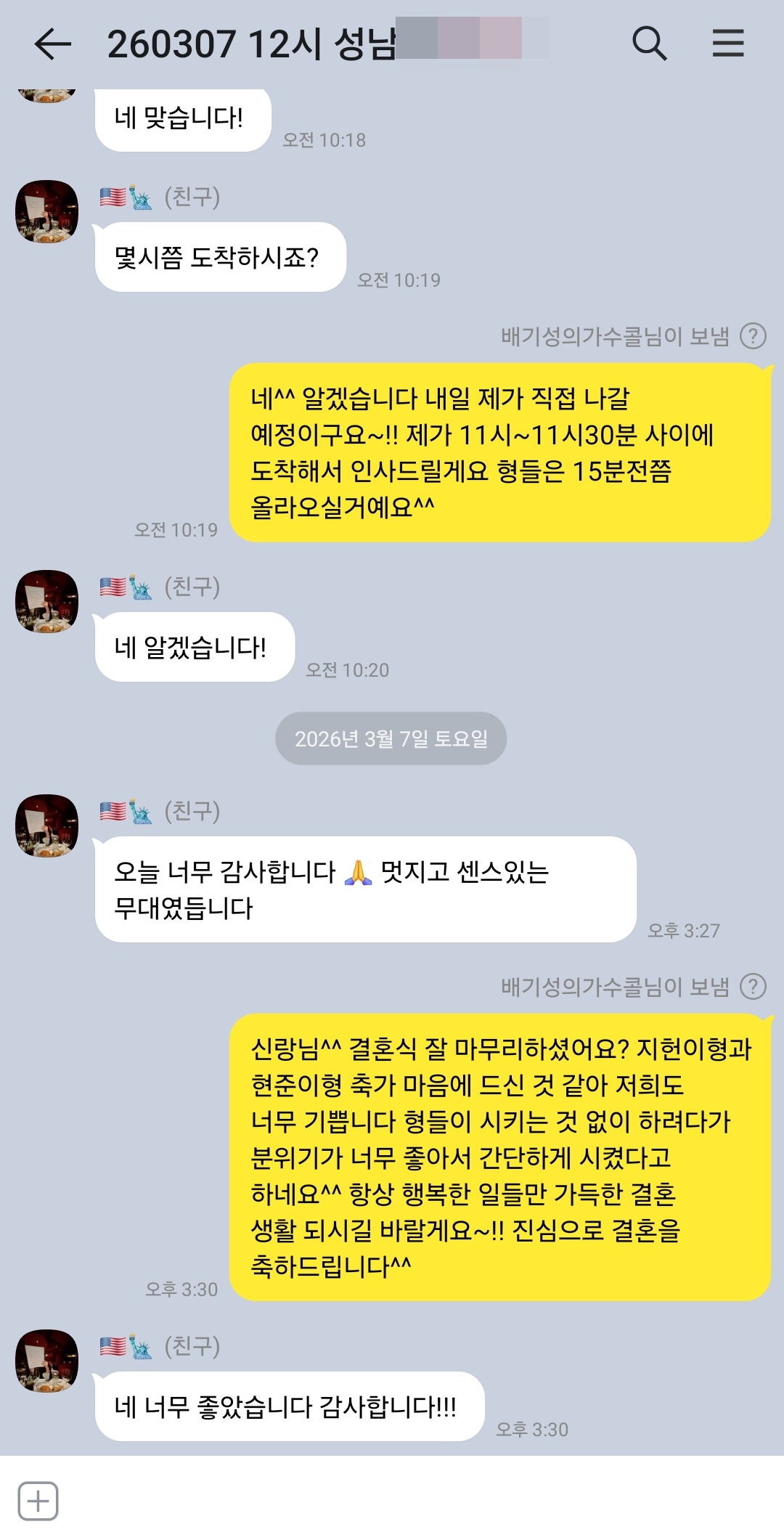Open the plus attachment button
784x1540 pixels.
(38, 1500)
